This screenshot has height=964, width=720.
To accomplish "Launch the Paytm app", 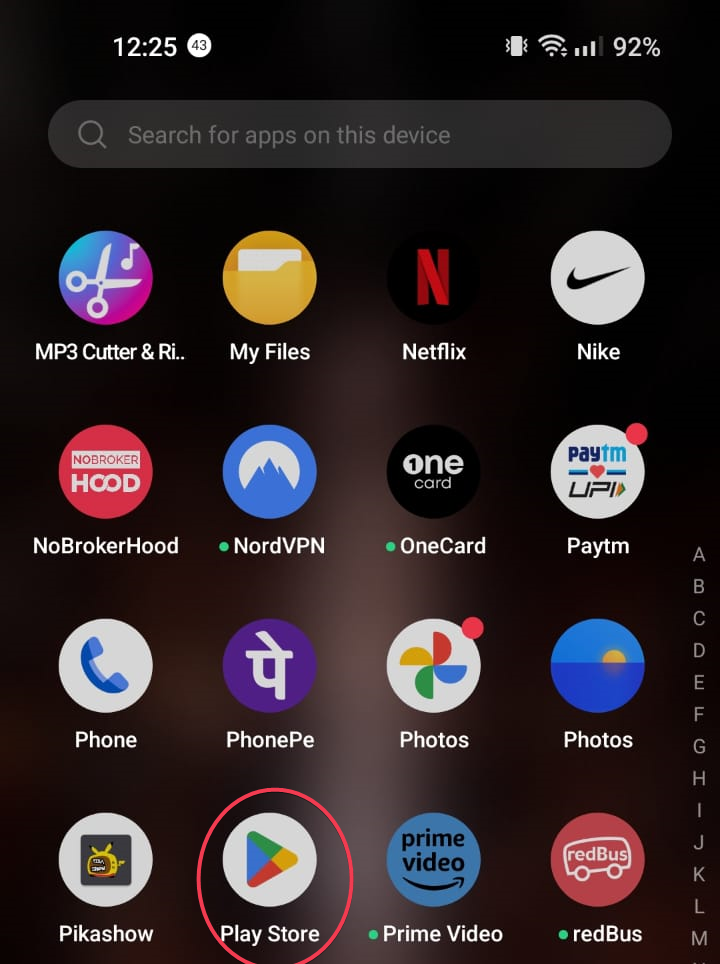I will 597,471.
